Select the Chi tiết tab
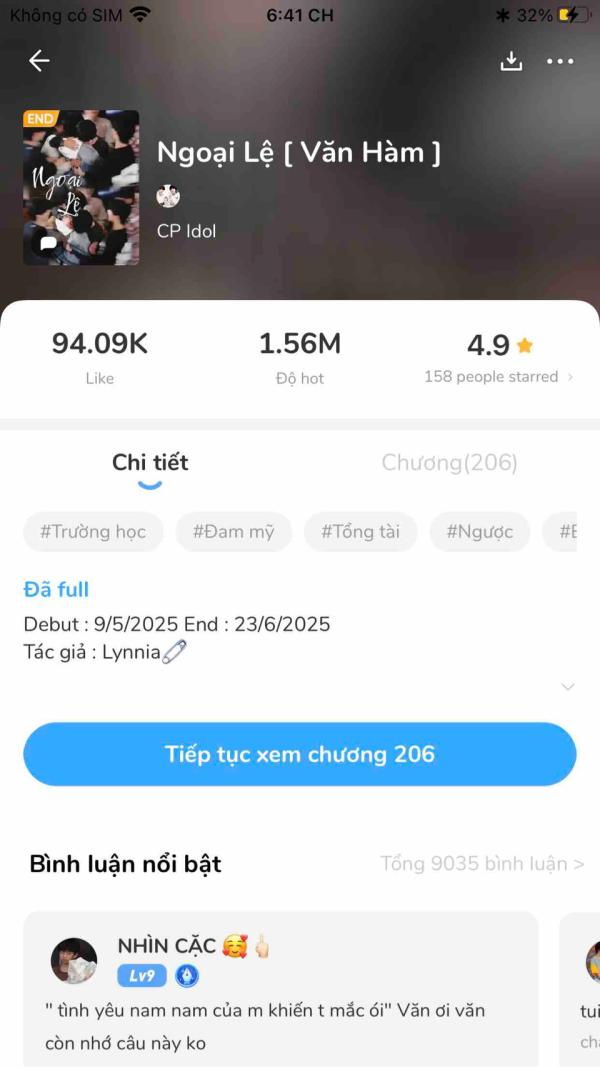The image size is (600, 1067). coord(150,462)
